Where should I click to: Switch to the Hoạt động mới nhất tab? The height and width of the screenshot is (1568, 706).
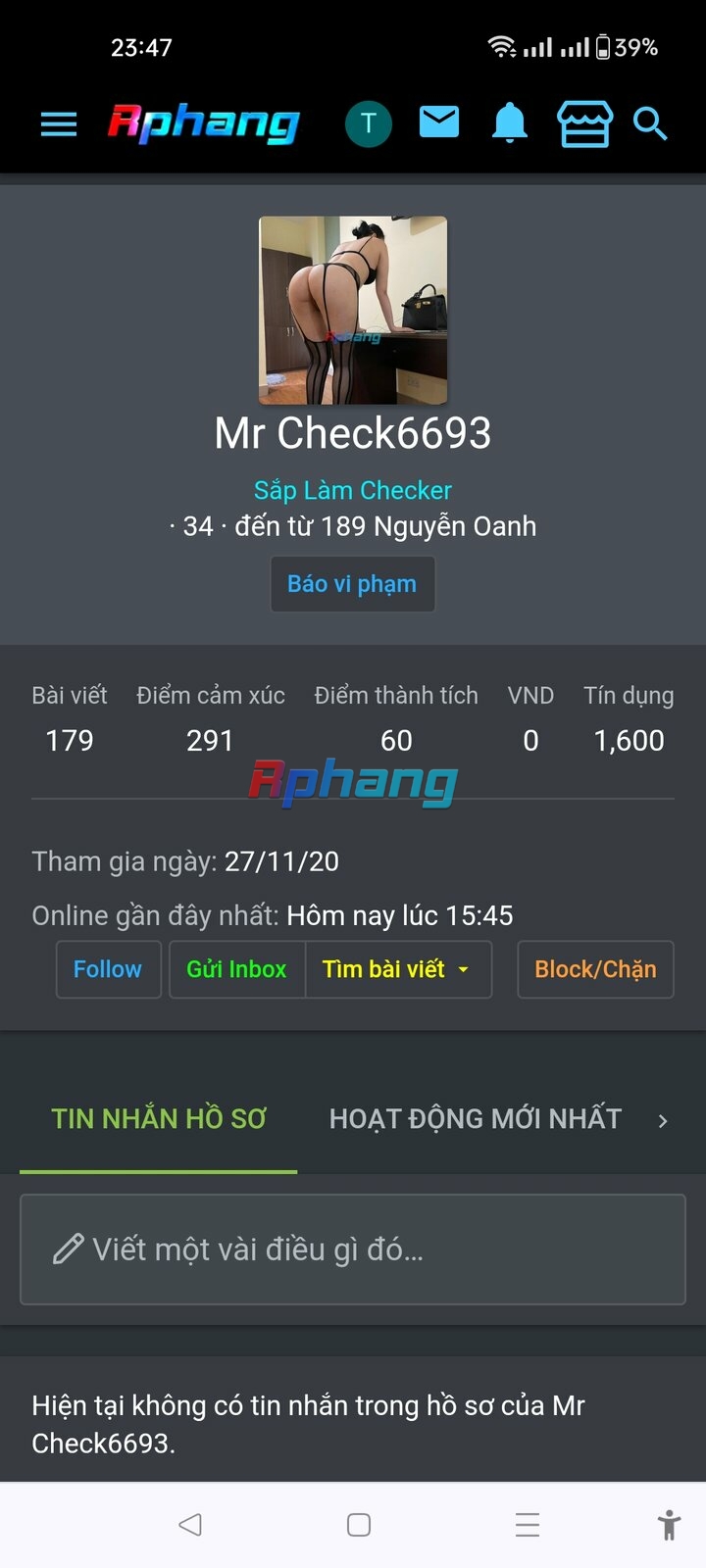(x=476, y=1119)
